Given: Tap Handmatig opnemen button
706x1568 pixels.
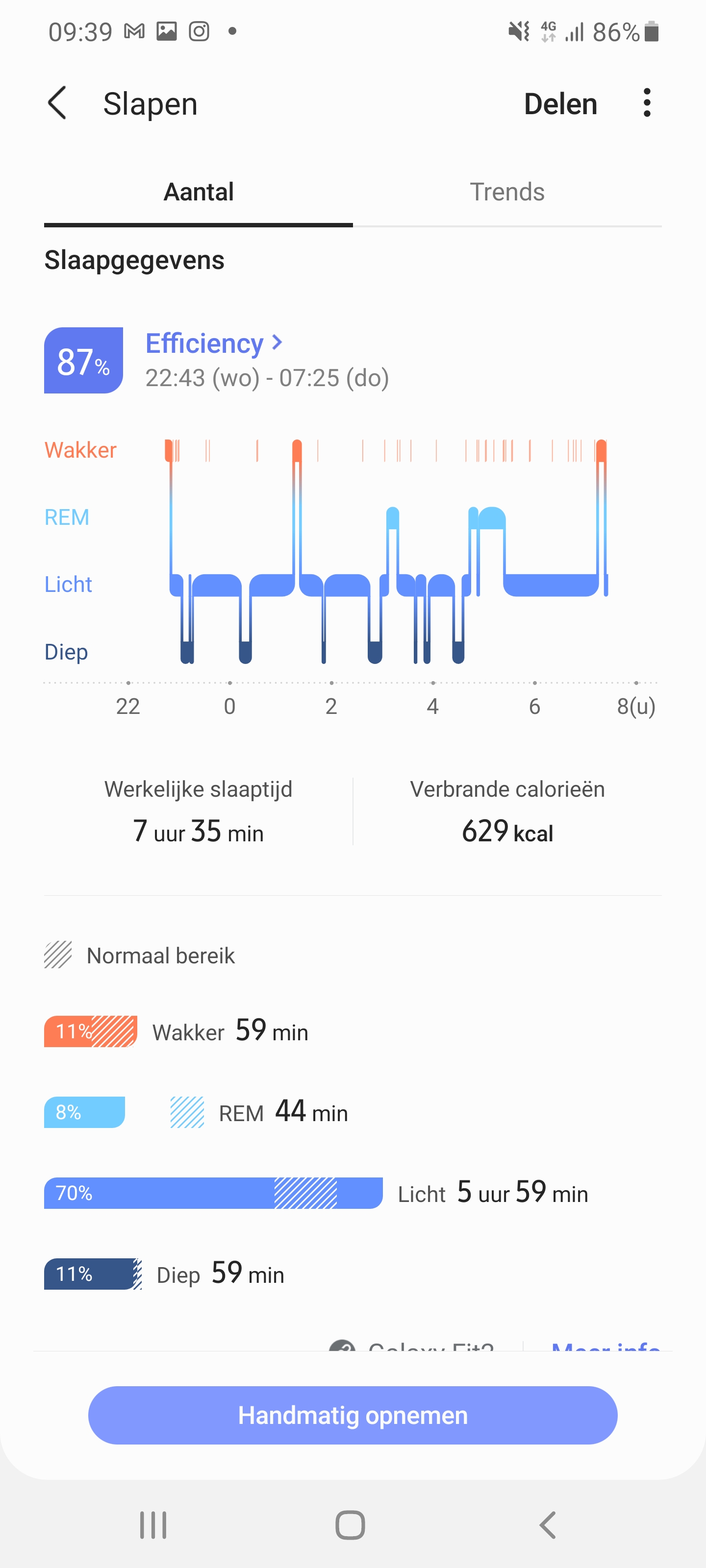Looking at the screenshot, I should [x=353, y=1415].
